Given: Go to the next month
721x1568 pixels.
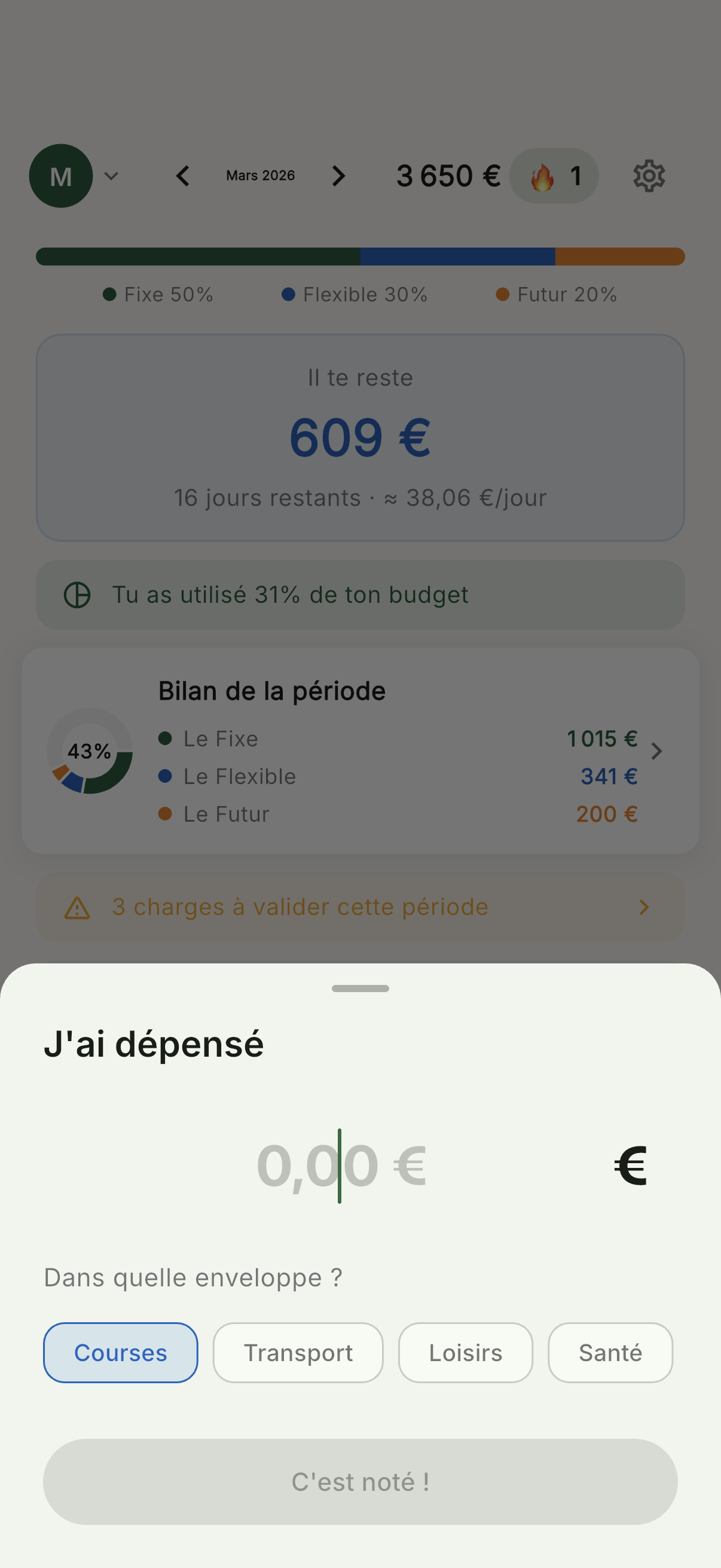Looking at the screenshot, I should tap(338, 176).
